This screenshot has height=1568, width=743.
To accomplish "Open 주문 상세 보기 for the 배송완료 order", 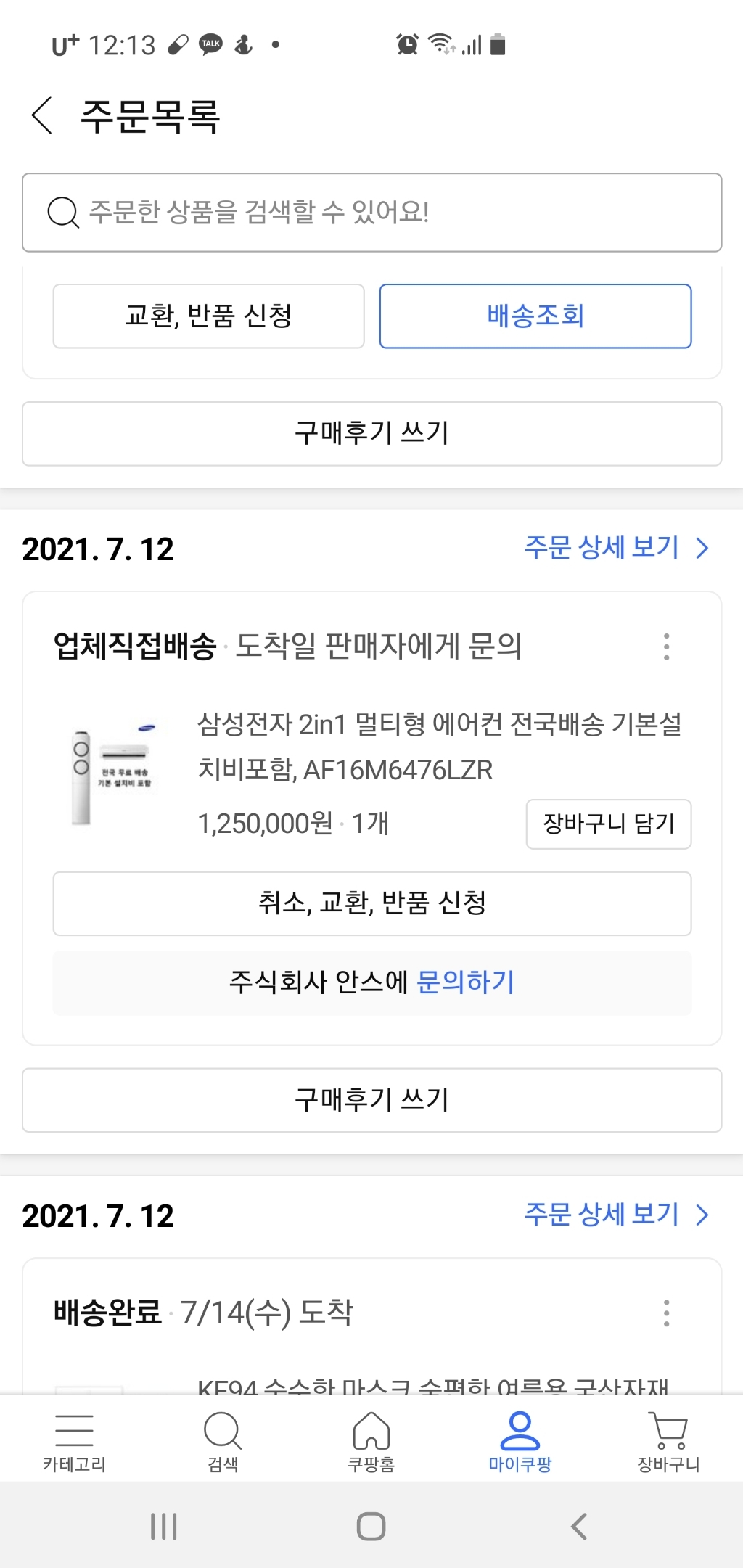I will pyautogui.click(x=616, y=1215).
